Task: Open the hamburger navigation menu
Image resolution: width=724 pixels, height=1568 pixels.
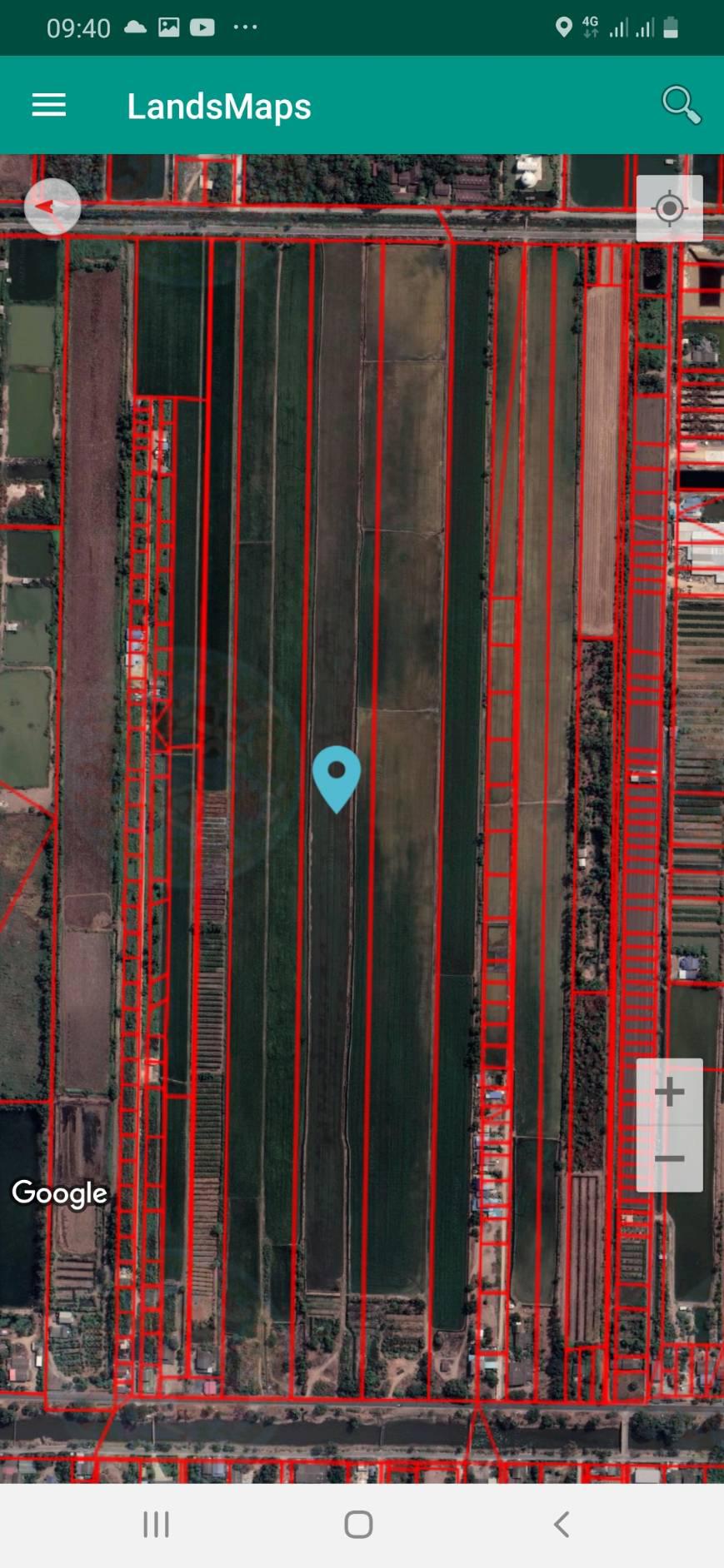Action: [x=48, y=105]
